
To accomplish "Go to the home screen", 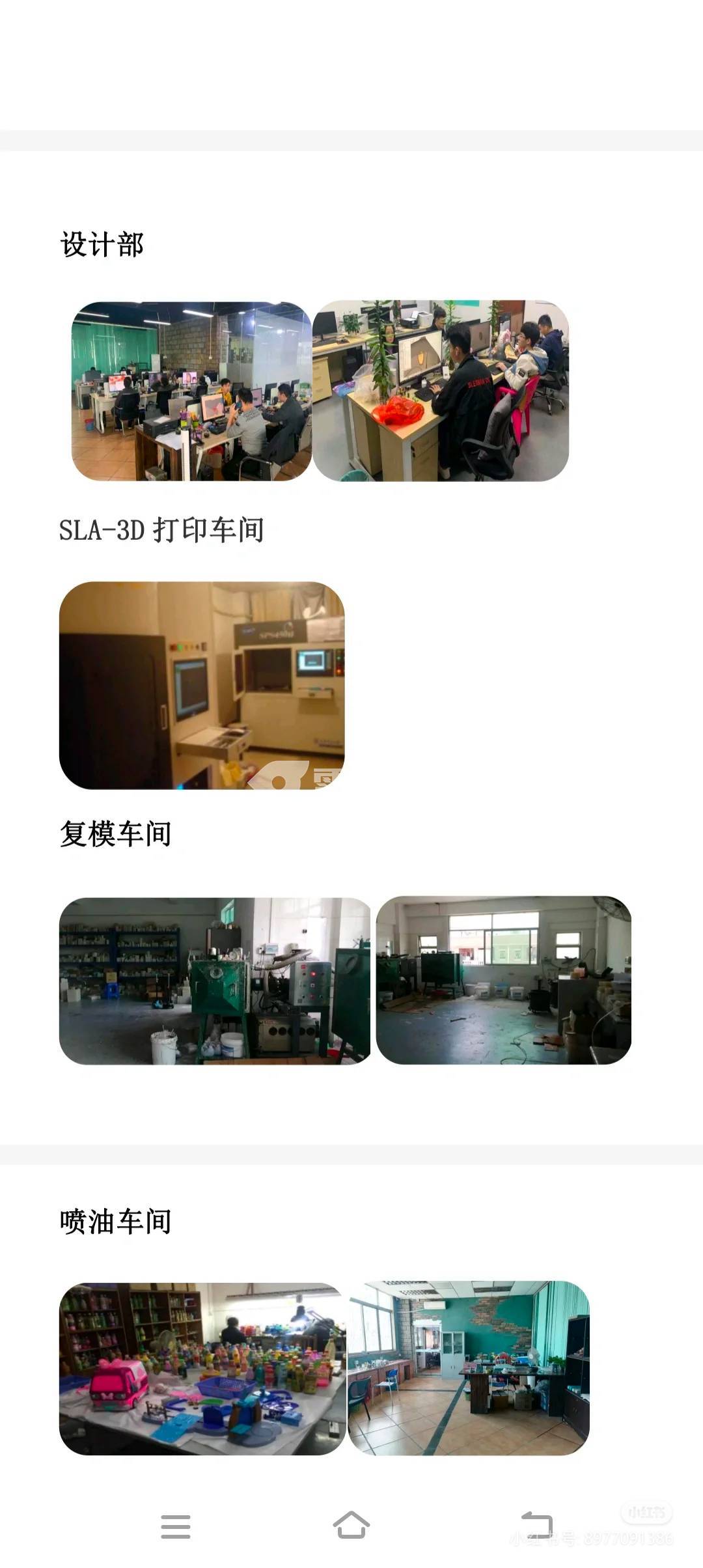I will pyautogui.click(x=351, y=1525).
